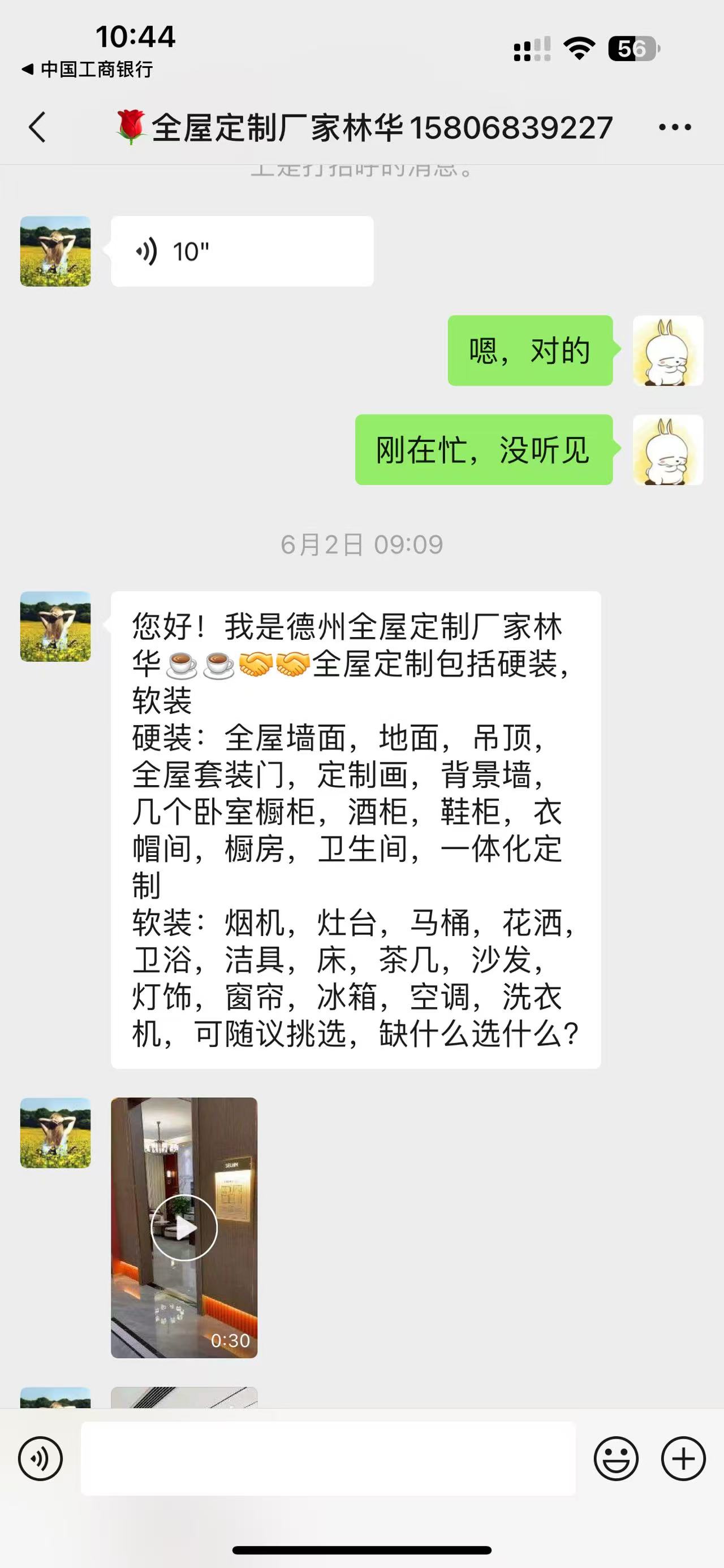Return to 中国工商银行 app

pos(87,70)
